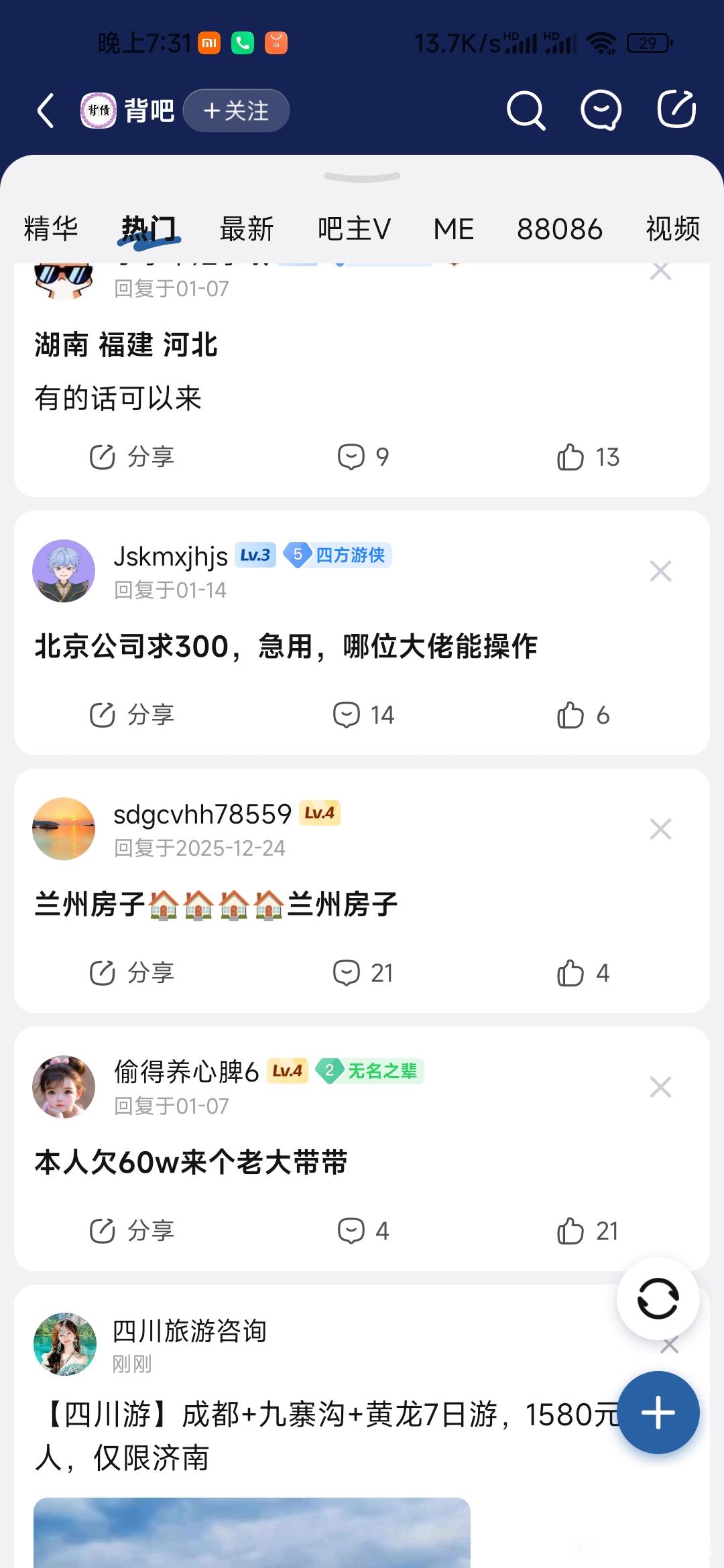Viewport: 724px width, 1568px height.
Task: Open the messages chat bubble icon
Action: [x=601, y=111]
